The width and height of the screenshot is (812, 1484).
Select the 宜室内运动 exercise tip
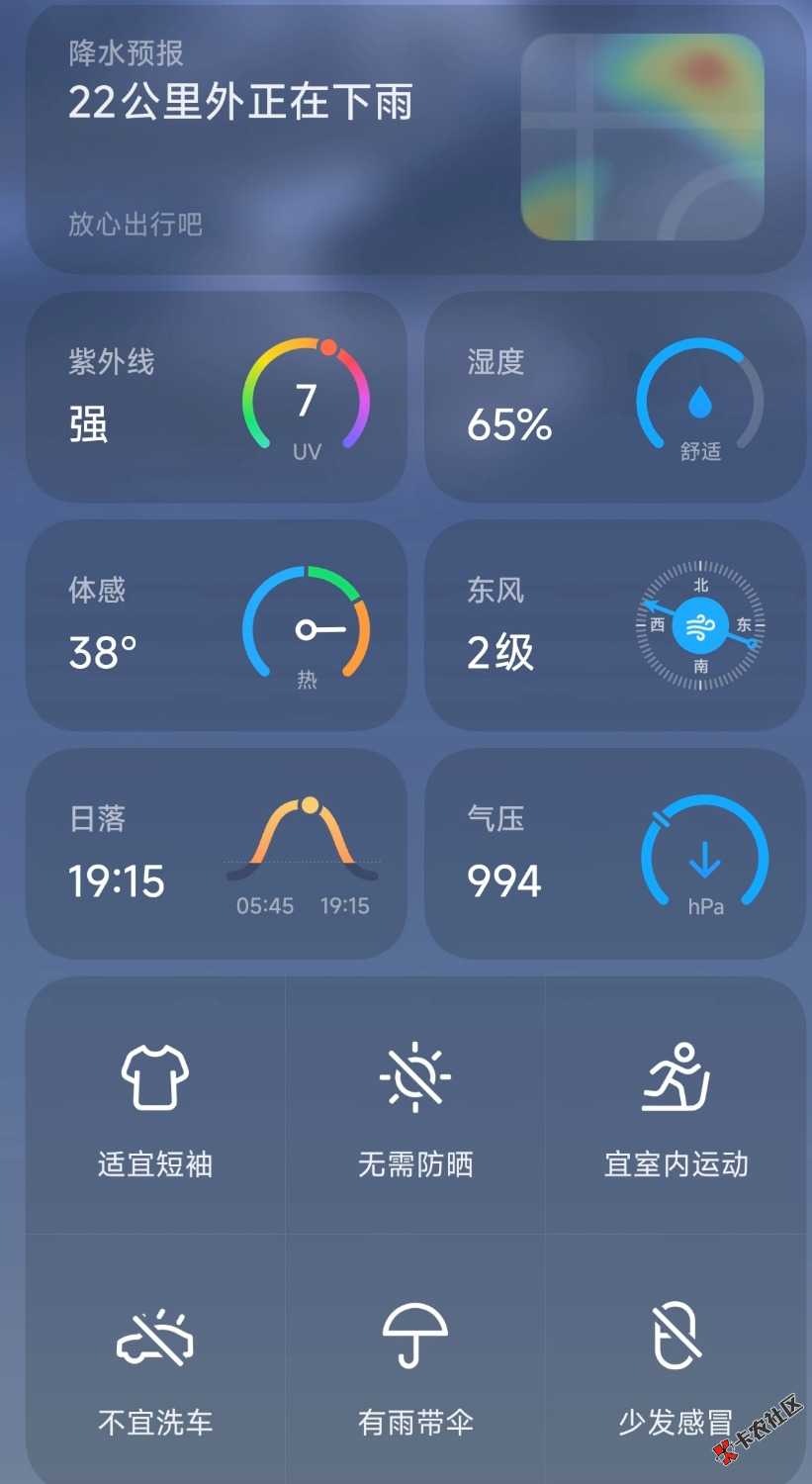pos(676,1106)
